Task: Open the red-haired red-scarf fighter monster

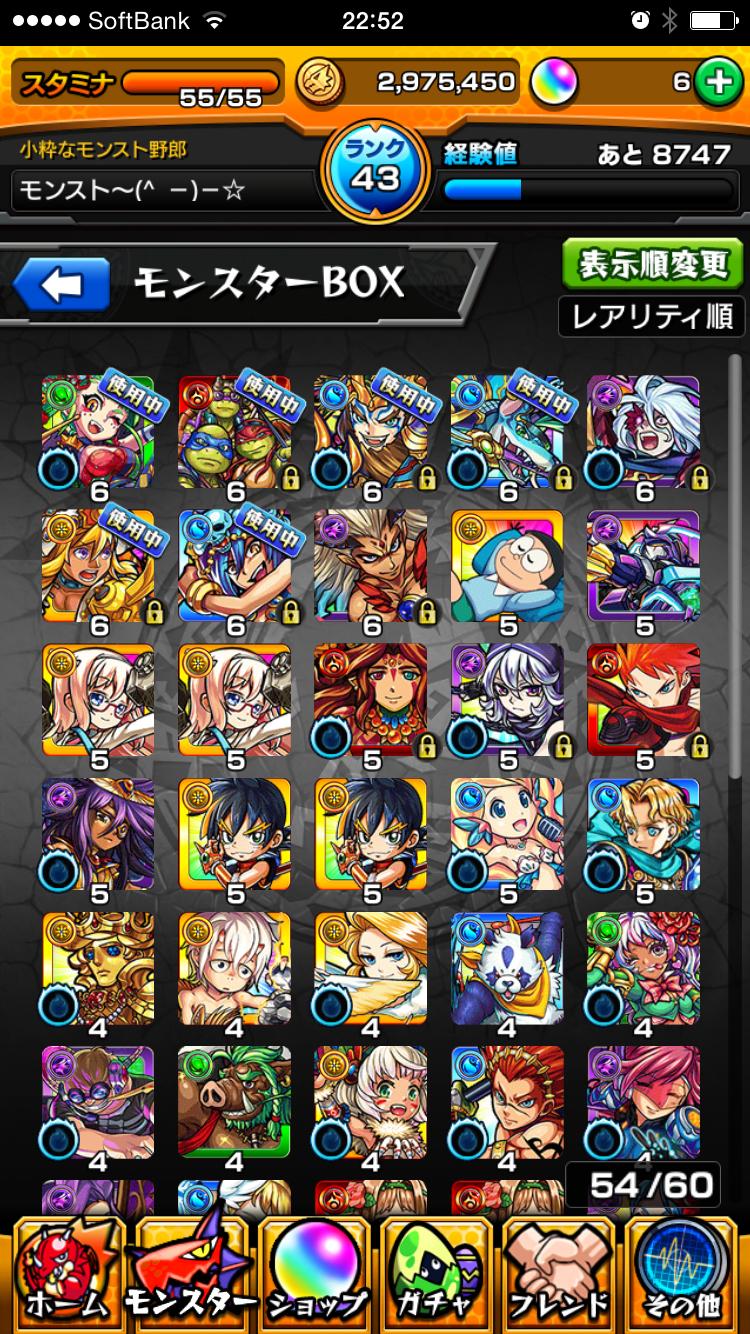Action: [643, 700]
